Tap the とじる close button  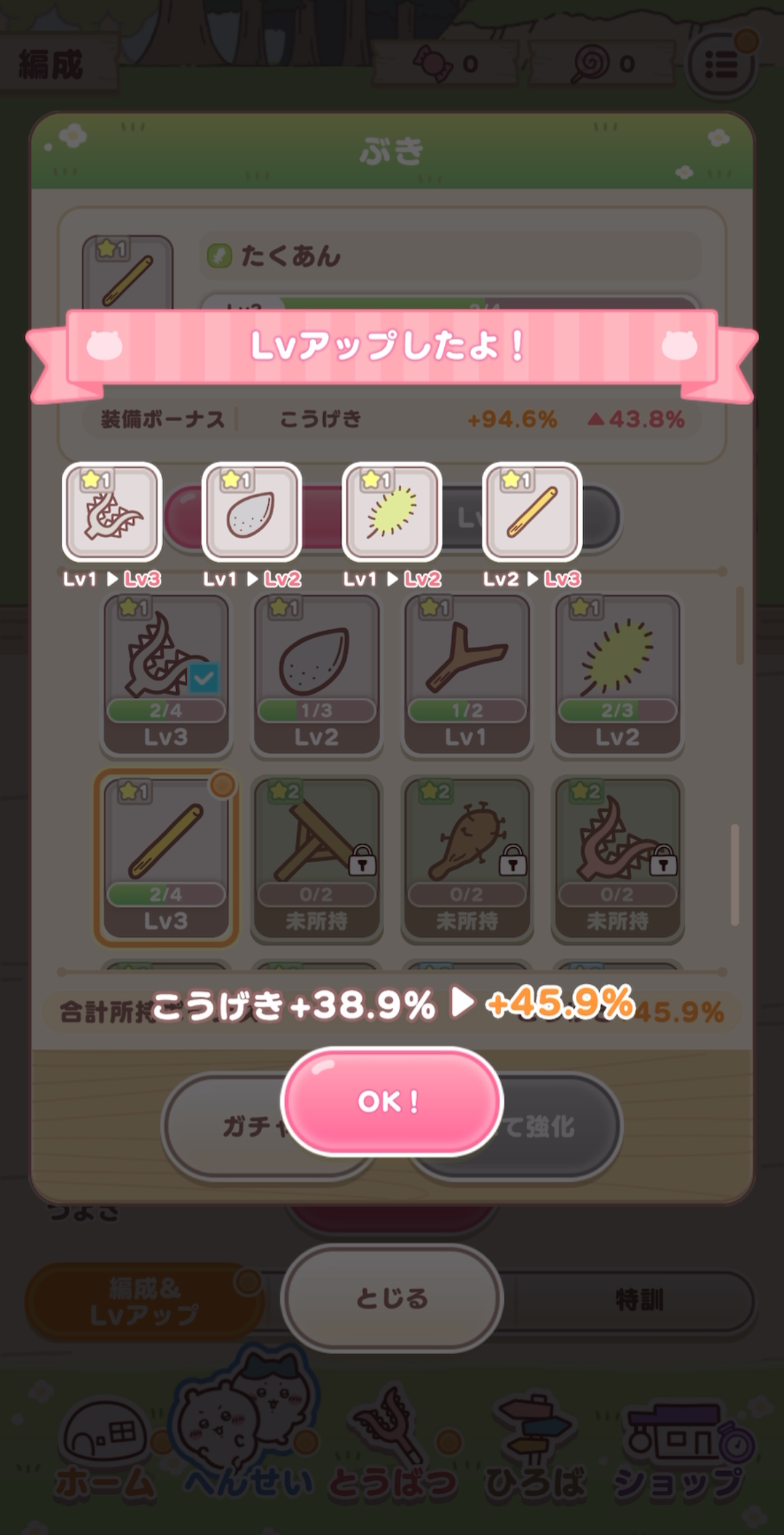click(x=391, y=1298)
